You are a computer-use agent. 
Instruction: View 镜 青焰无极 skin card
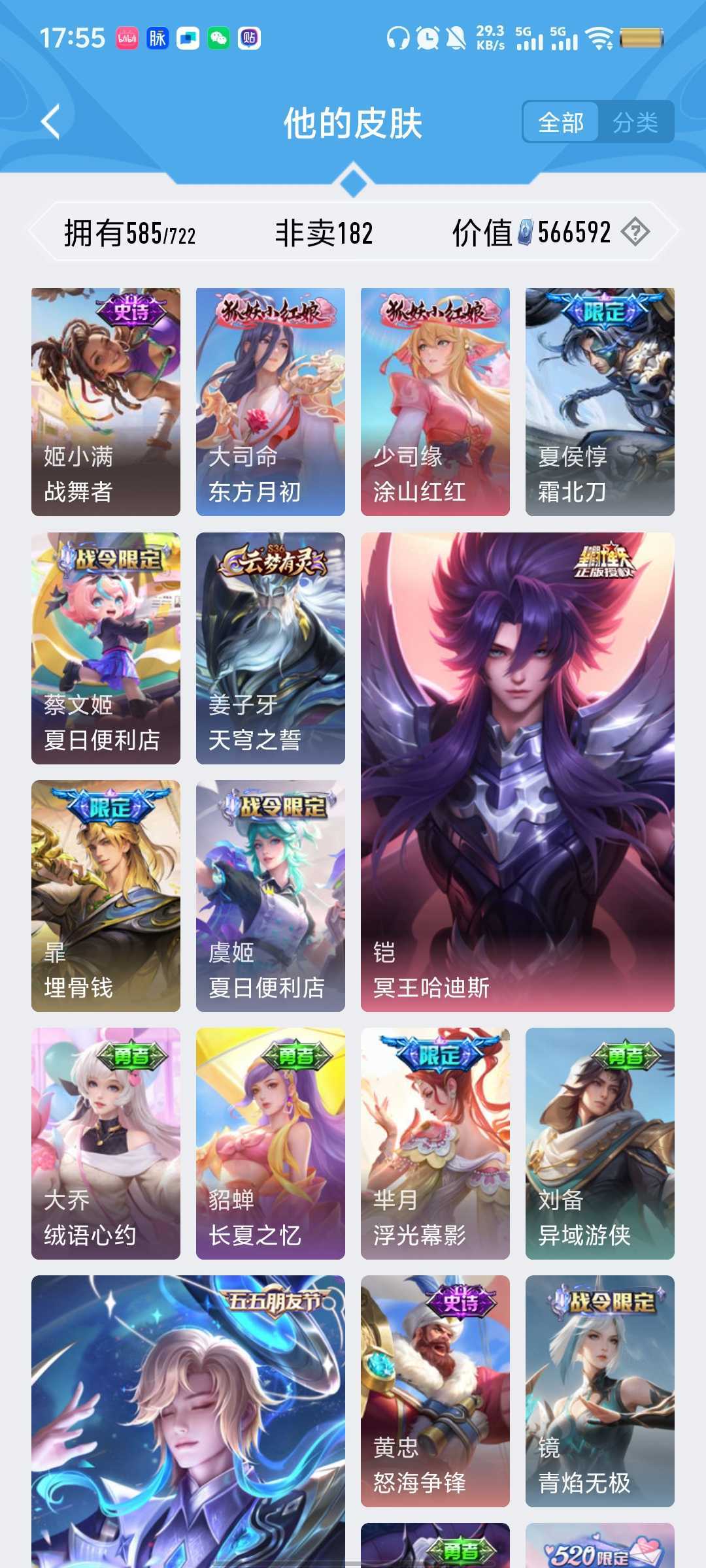tap(600, 1391)
